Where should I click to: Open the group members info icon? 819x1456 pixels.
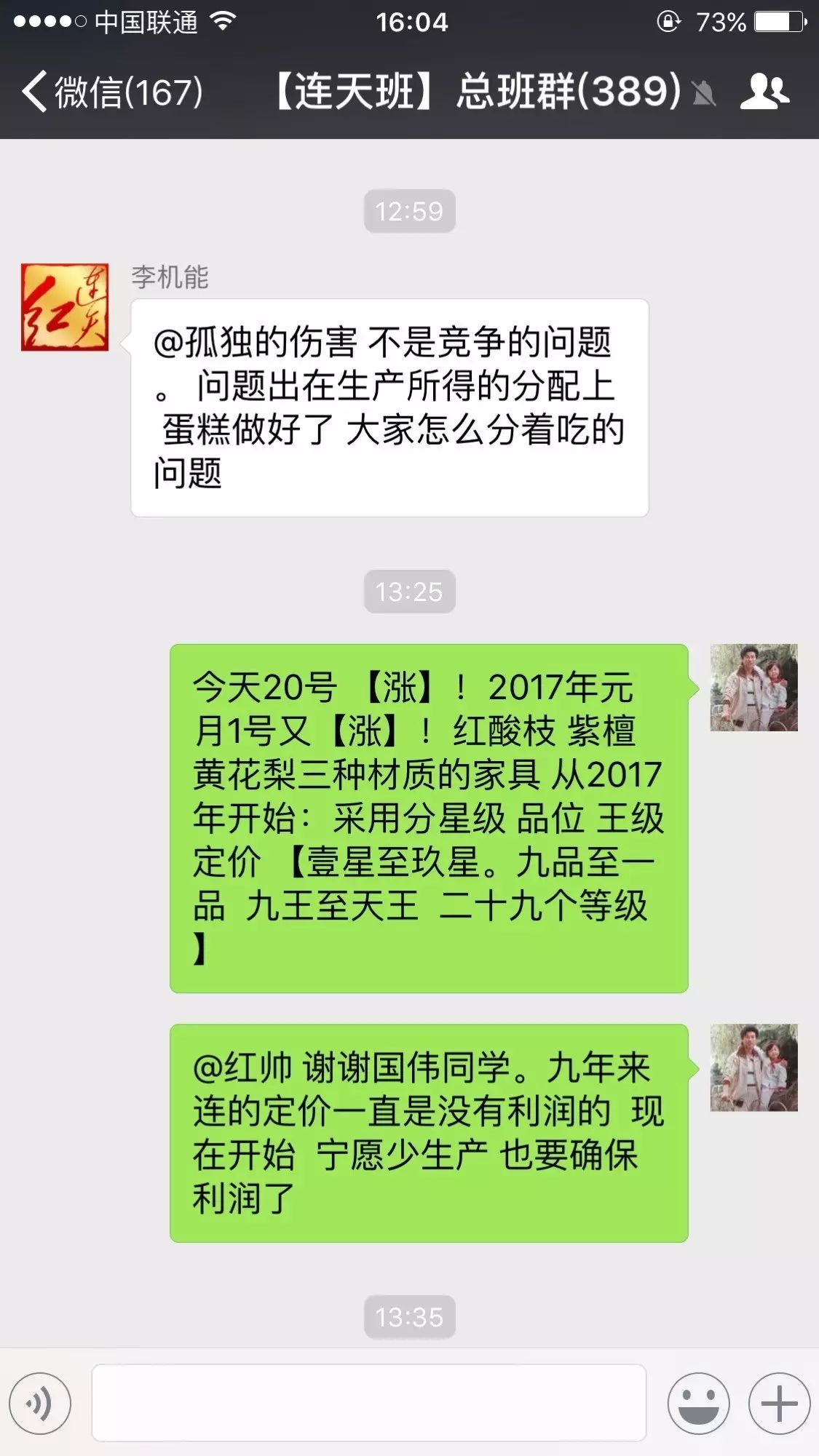point(764,92)
